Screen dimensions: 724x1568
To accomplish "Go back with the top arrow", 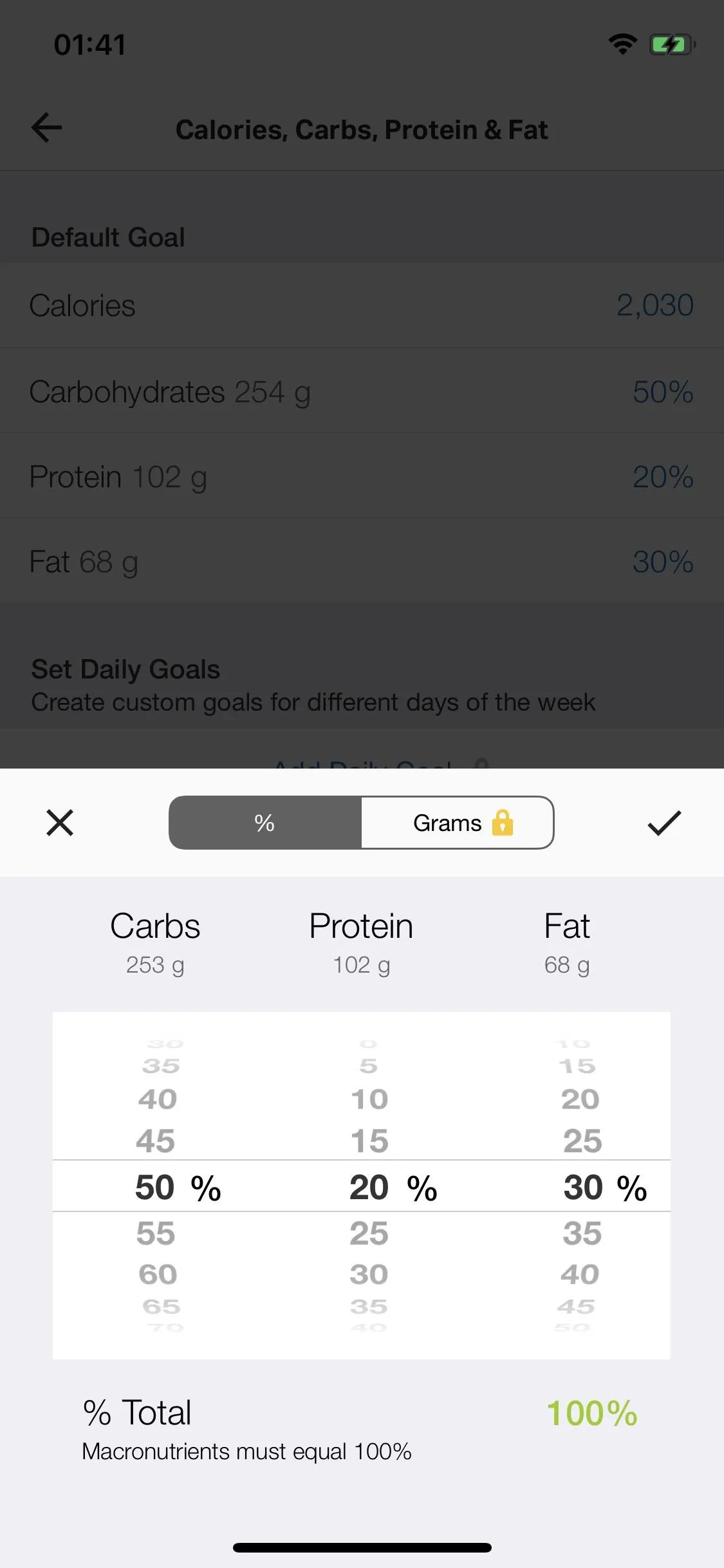I will pos(46,127).
